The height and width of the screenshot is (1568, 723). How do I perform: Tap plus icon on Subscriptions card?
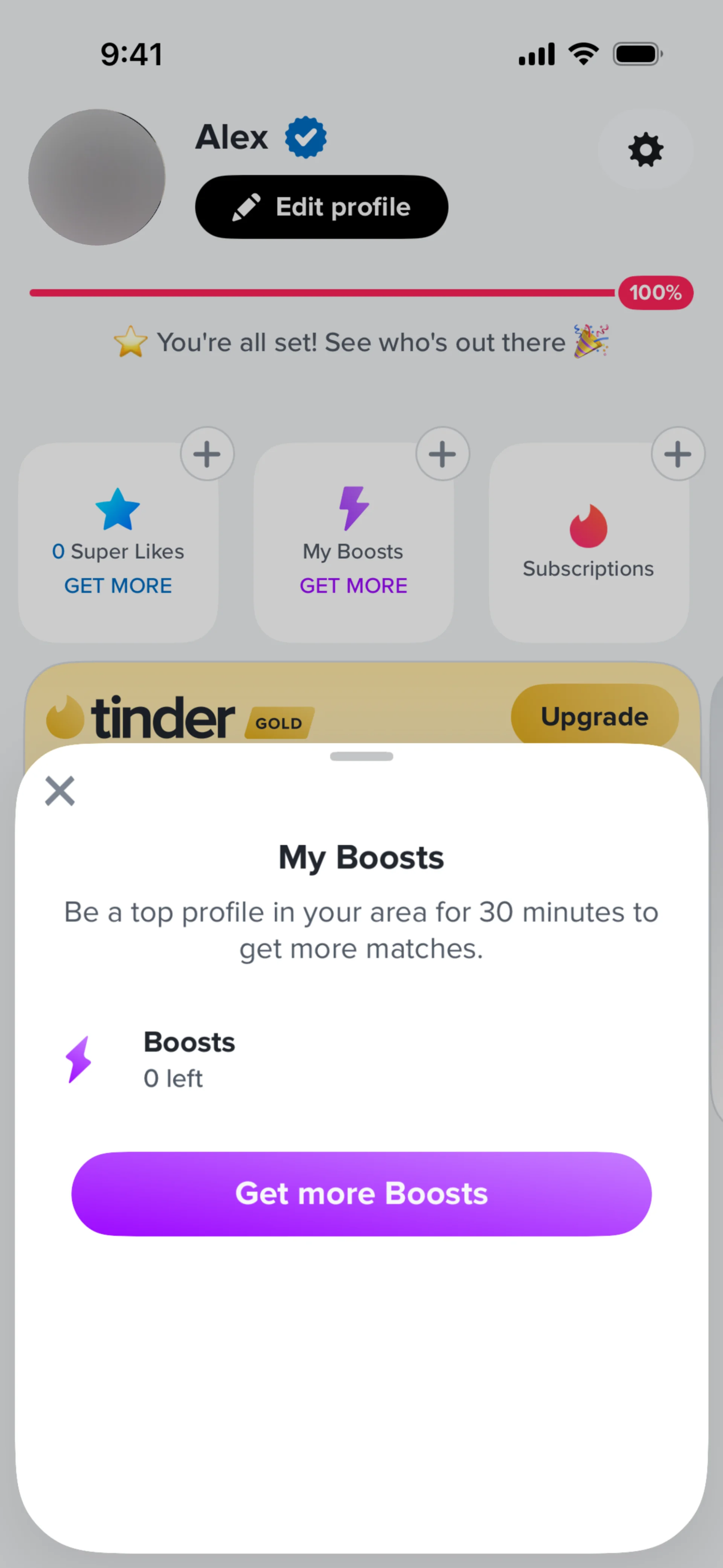(677, 454)
